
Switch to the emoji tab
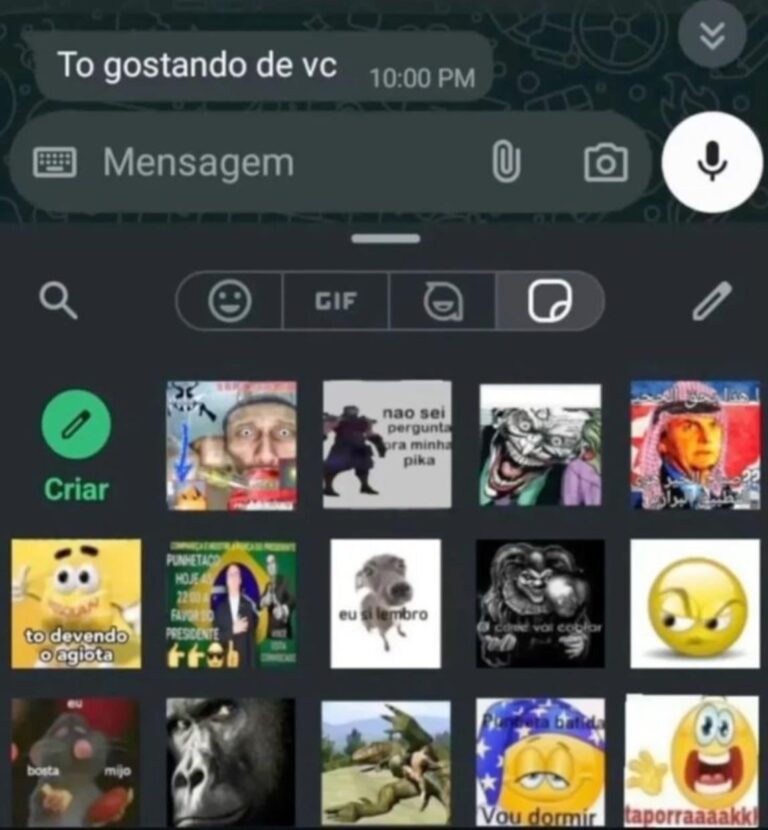(230, 300)
